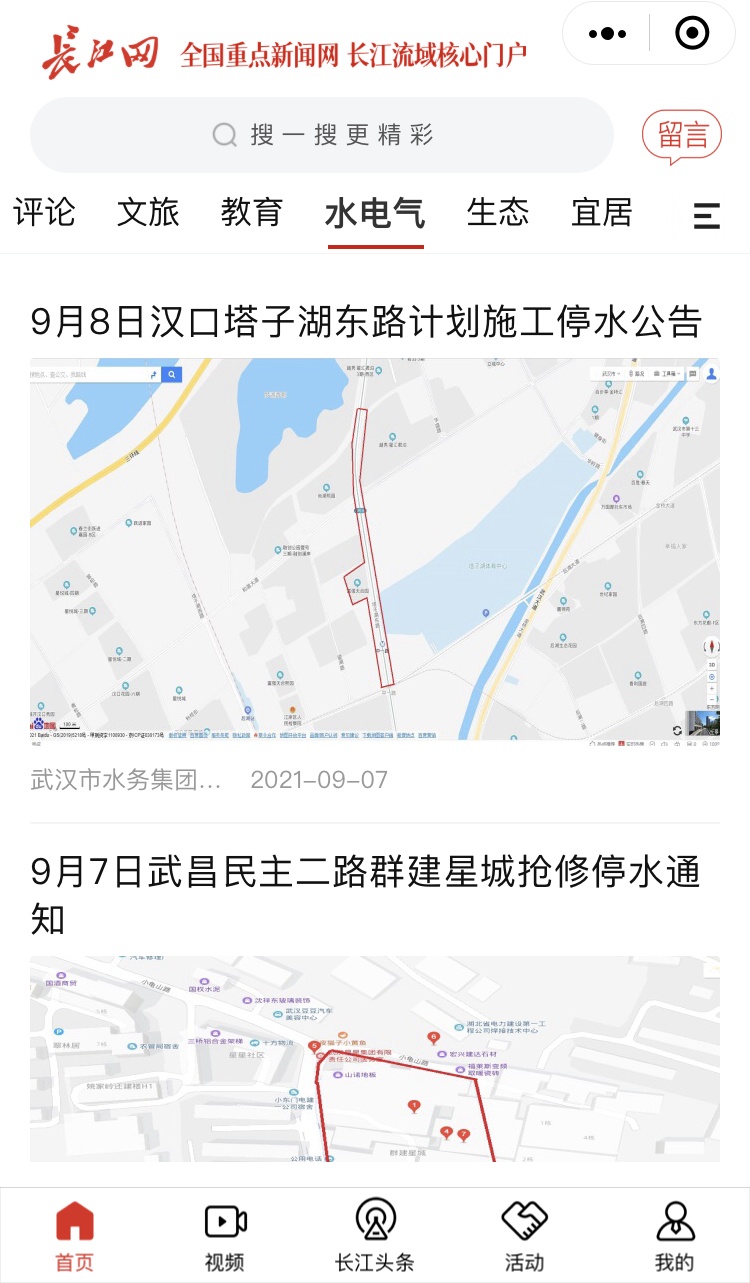Close the mini program via circle icon
The height and width of the screenshot is (1283, 750).
pyautogui.click(x=692, y=34)
